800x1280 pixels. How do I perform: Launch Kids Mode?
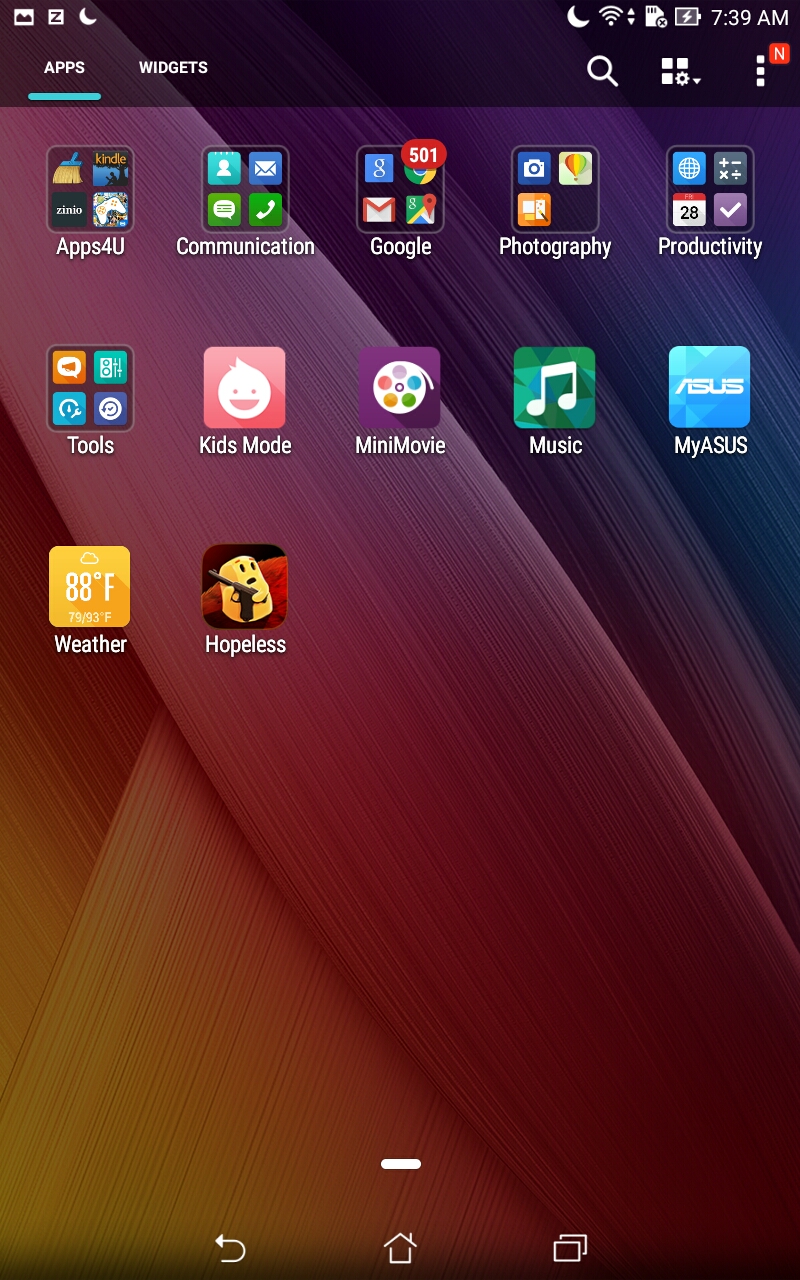(245, 388)
